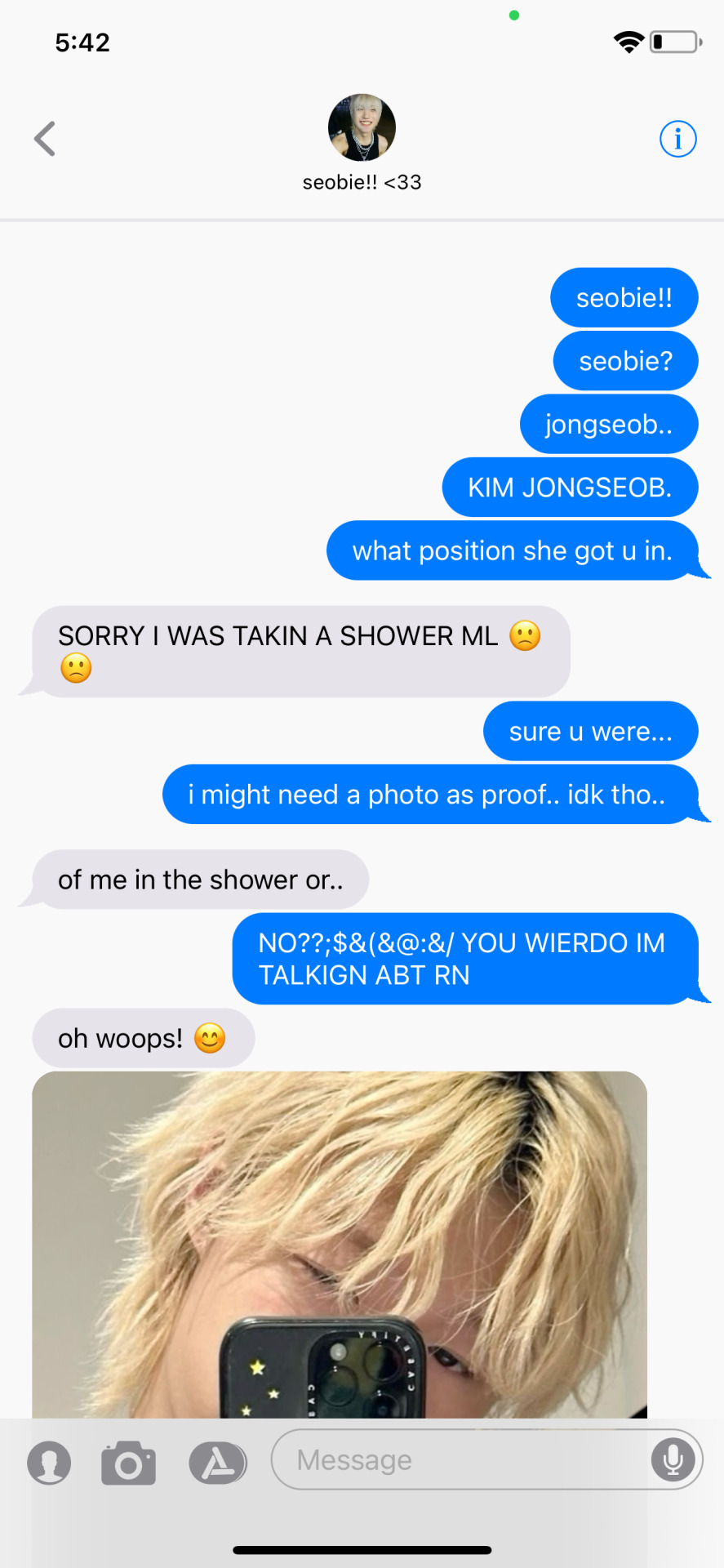
Task: Go back to the conversations list
Action: [x=45, y=139]
